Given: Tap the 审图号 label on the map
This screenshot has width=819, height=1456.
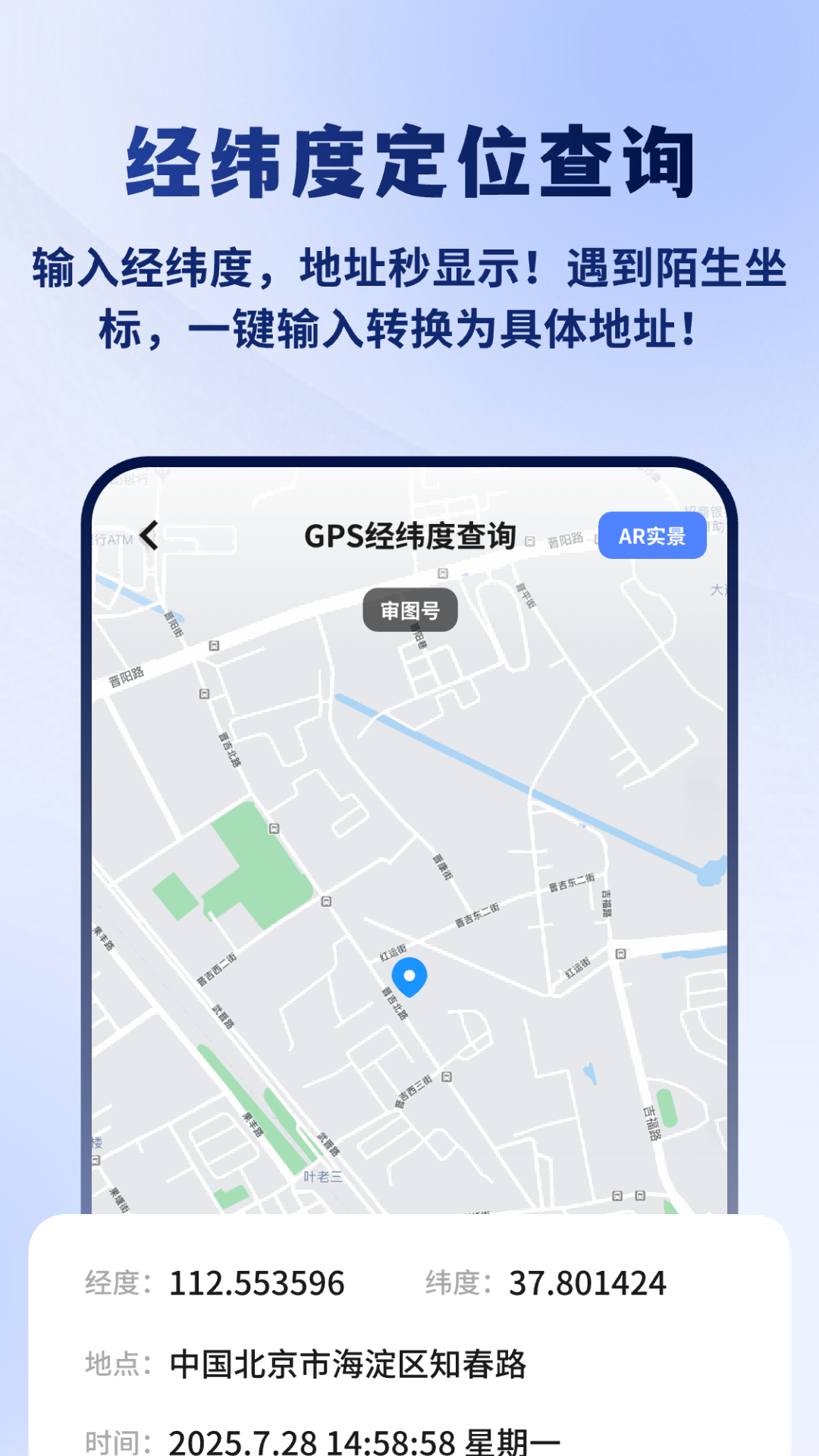Looking at the screenshot, I should [x=409, y=609].
